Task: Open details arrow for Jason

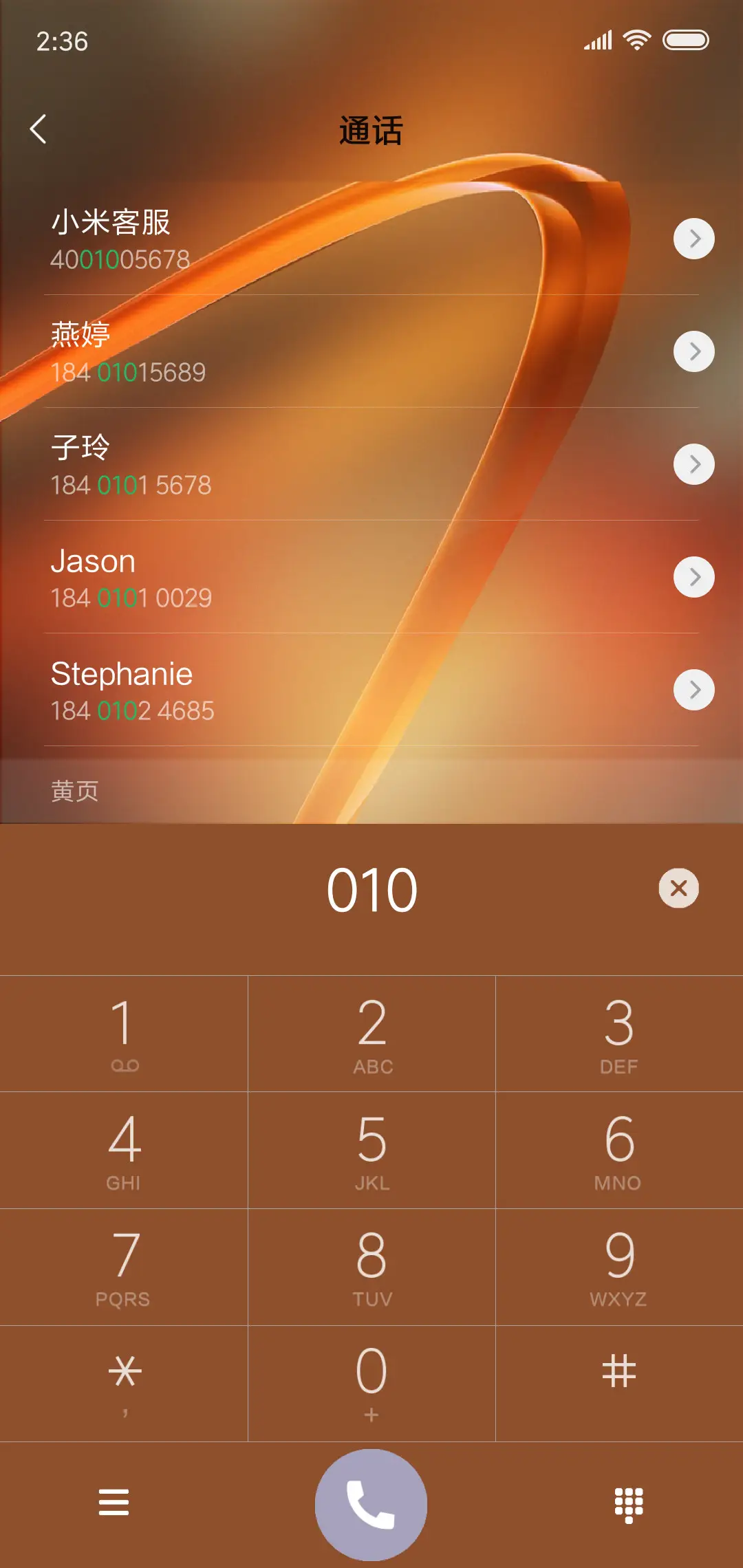Action: coord(693,577)
